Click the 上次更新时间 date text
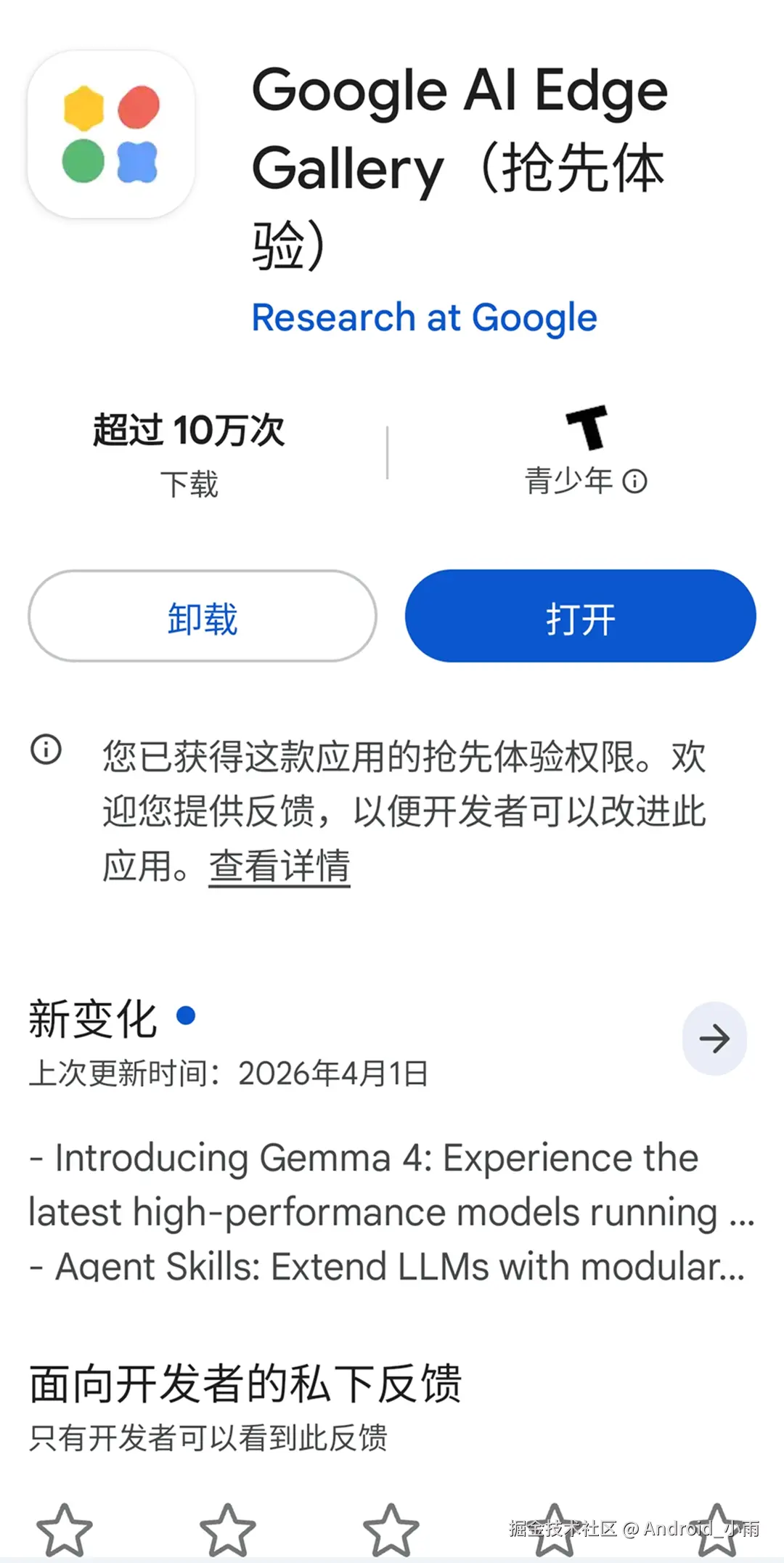The image size is (784, 1563). pyautogui.click(x=229, y=1073)
